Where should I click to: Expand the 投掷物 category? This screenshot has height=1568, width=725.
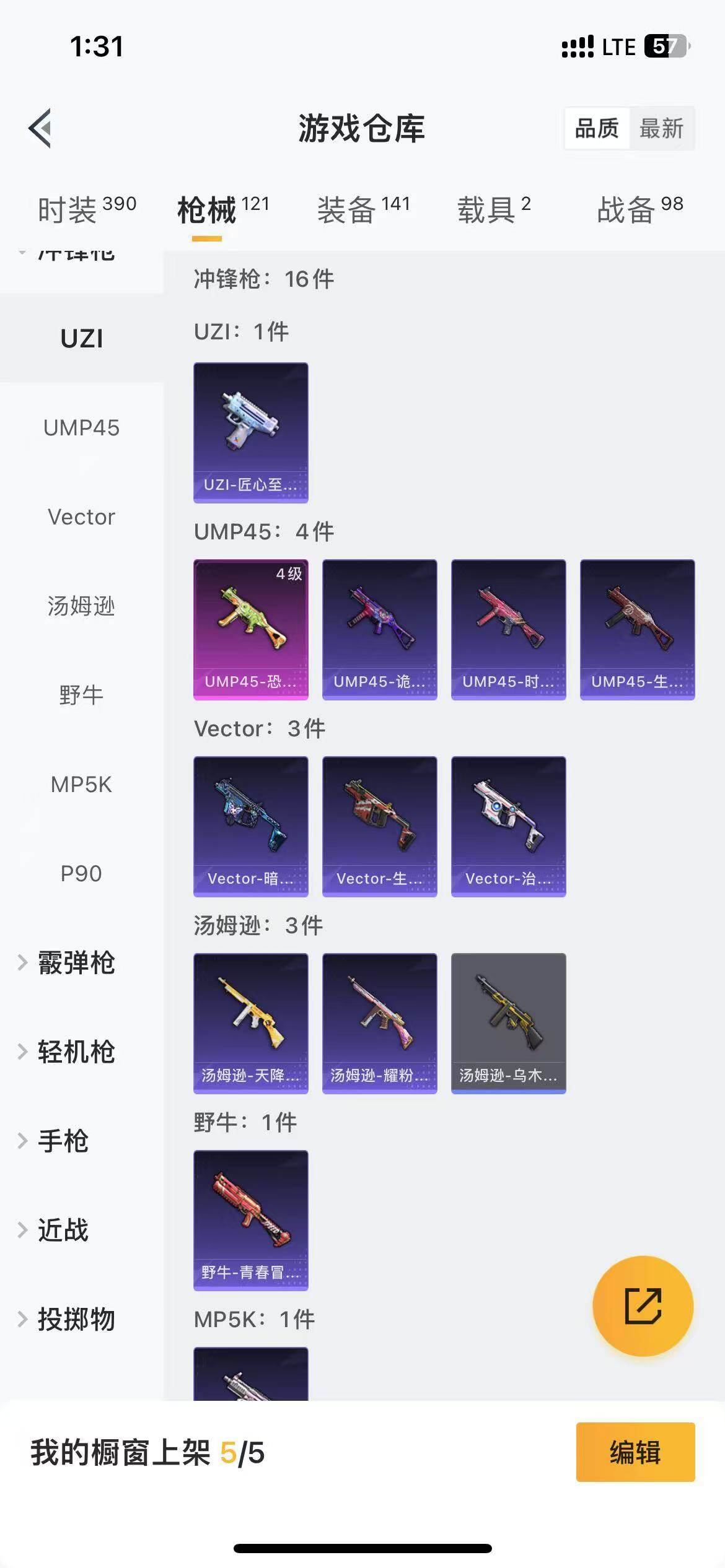76,1320
